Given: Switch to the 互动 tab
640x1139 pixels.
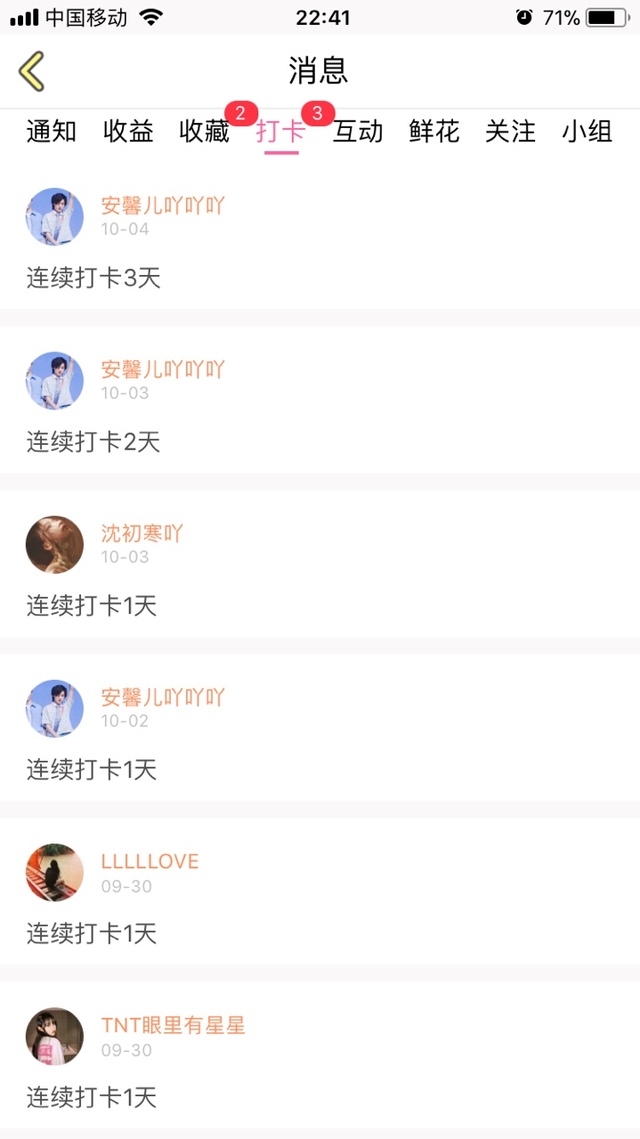Looking at the screenshot, I should click(358, 132).
